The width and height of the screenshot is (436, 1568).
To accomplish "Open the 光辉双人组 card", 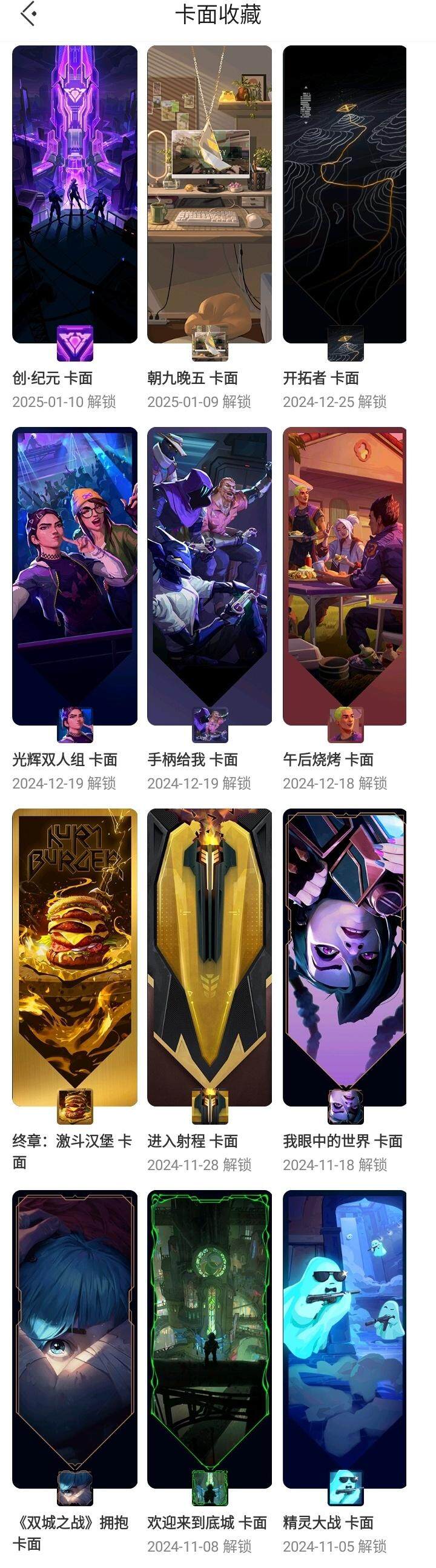I will tap(74, 575).
